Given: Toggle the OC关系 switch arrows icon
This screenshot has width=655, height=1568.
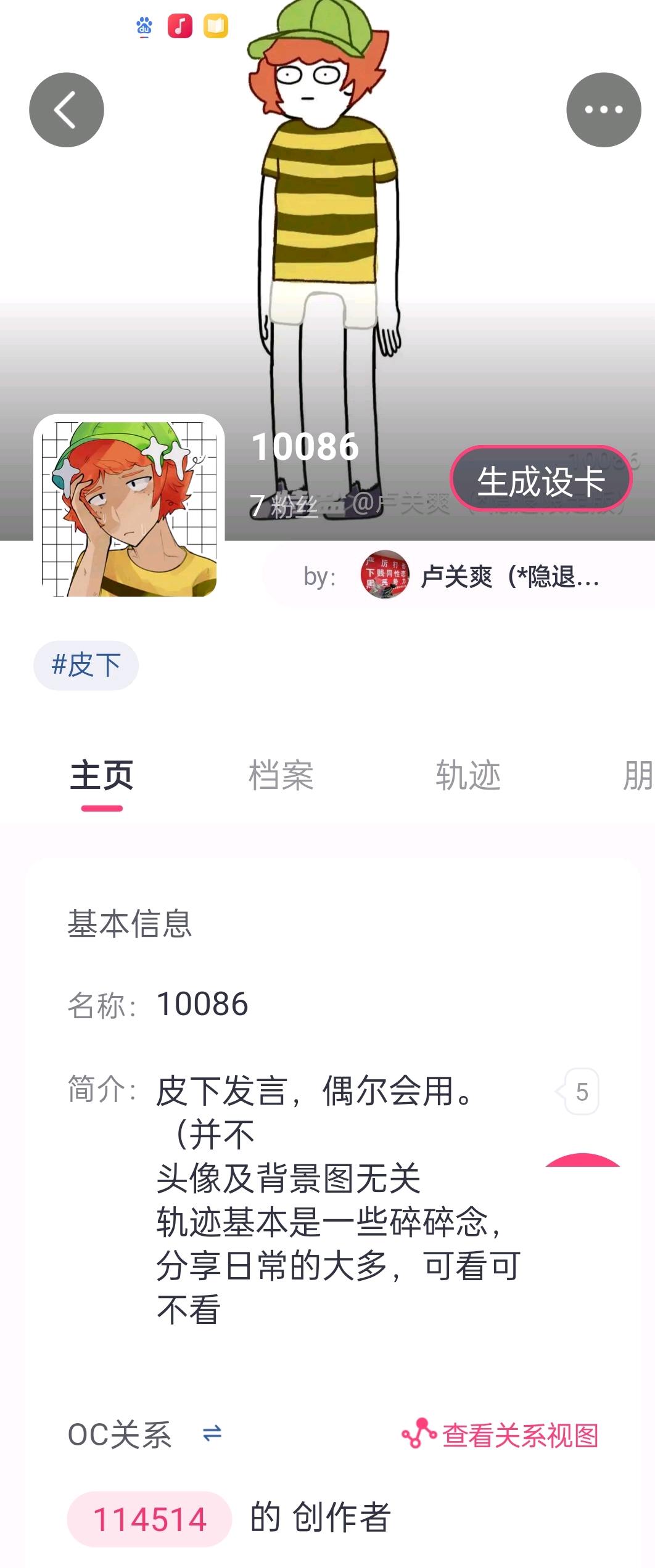Looking at the screenshot, I should 212,1434.
